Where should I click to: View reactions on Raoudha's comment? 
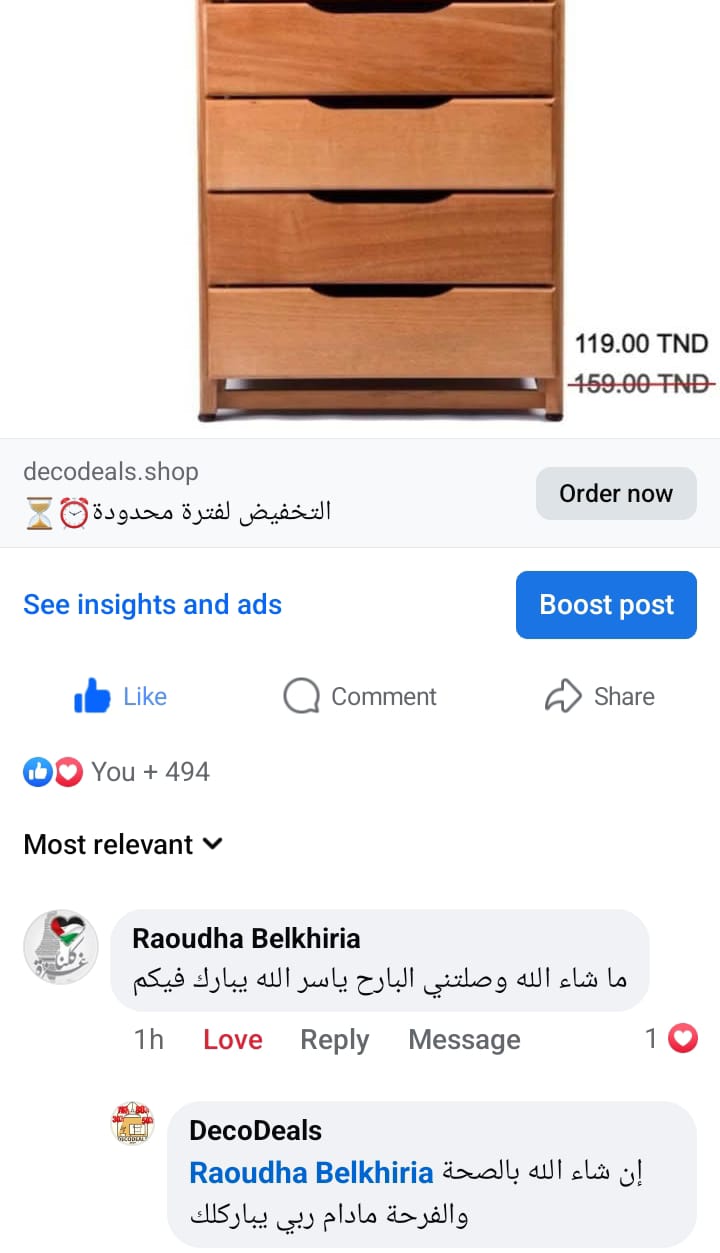point(672,1039)
